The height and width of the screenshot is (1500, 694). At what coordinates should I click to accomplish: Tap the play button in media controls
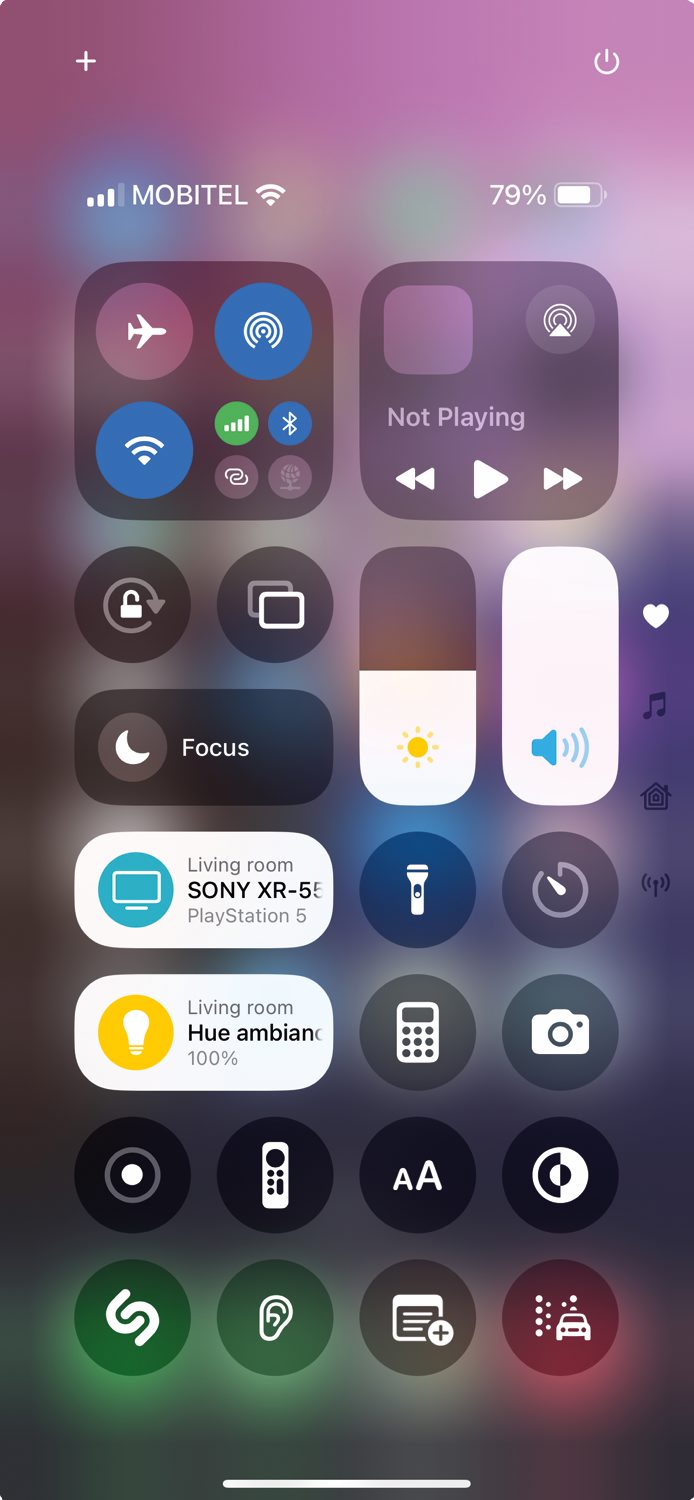point(489,480)
